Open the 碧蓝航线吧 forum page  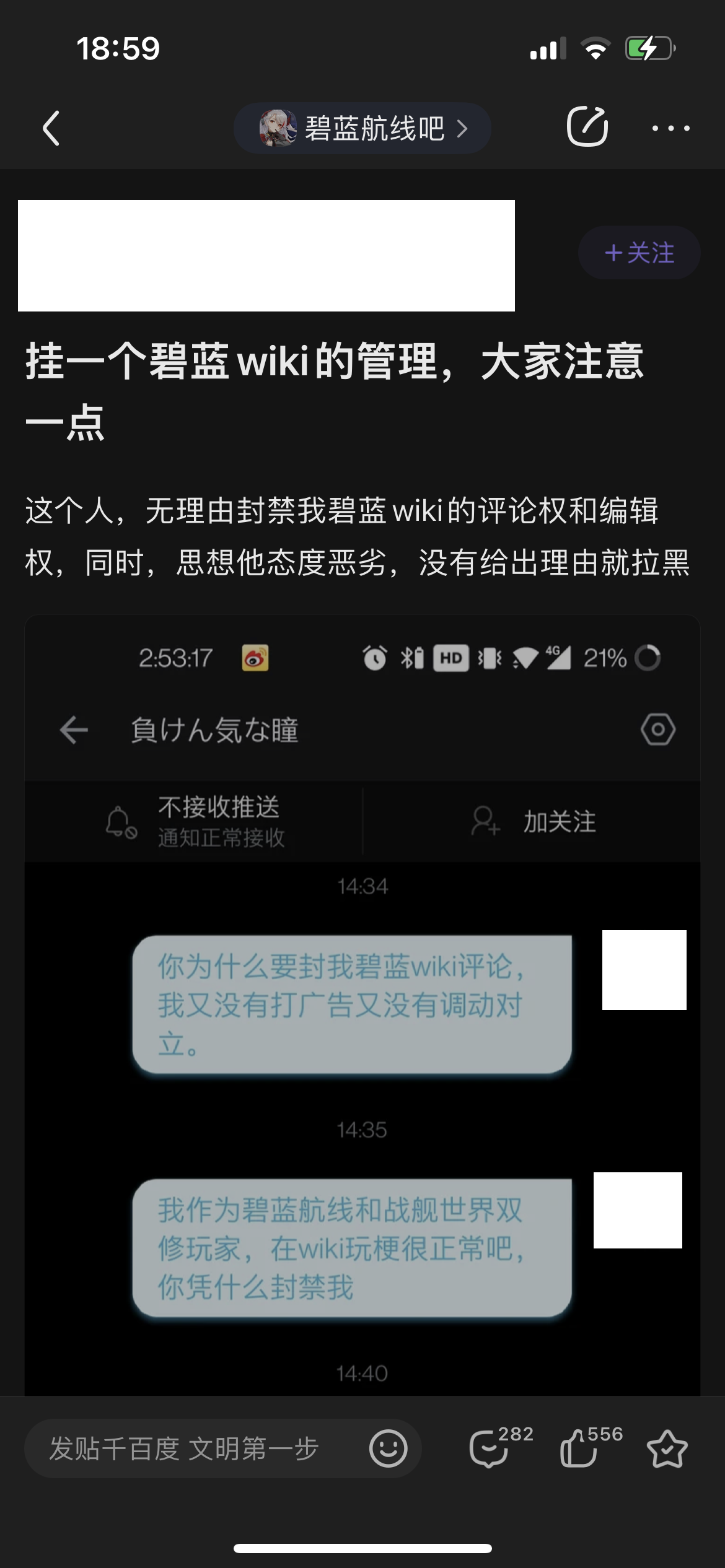click(362, 129)
